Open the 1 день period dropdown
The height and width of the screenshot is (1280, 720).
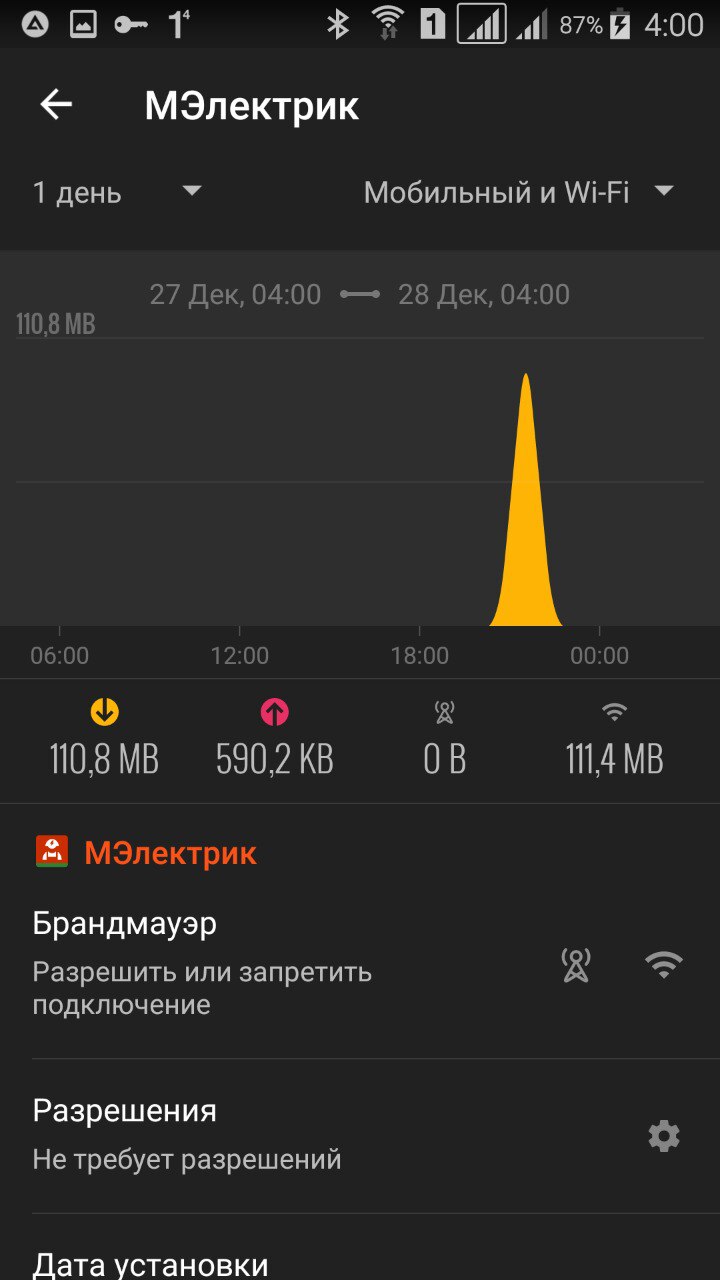tap(117, 192)
